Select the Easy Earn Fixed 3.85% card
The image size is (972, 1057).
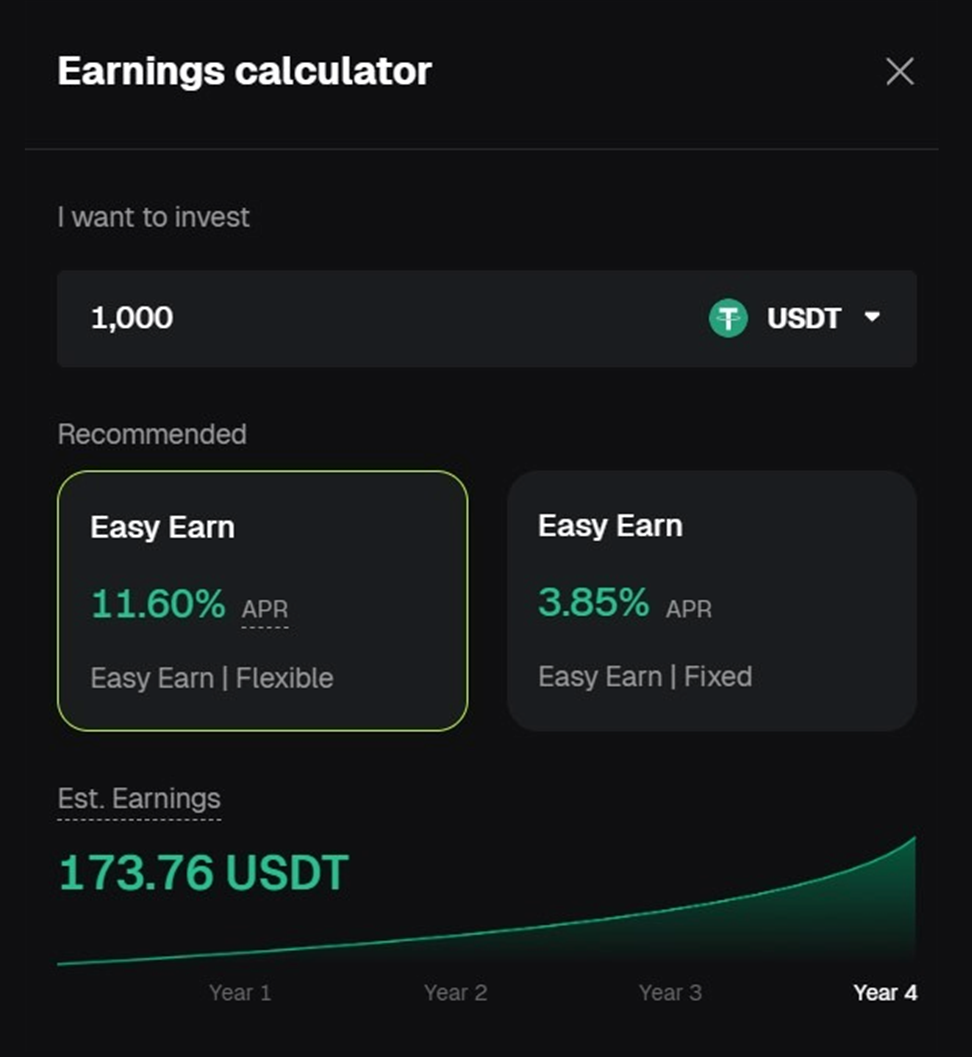click(711, 600)
